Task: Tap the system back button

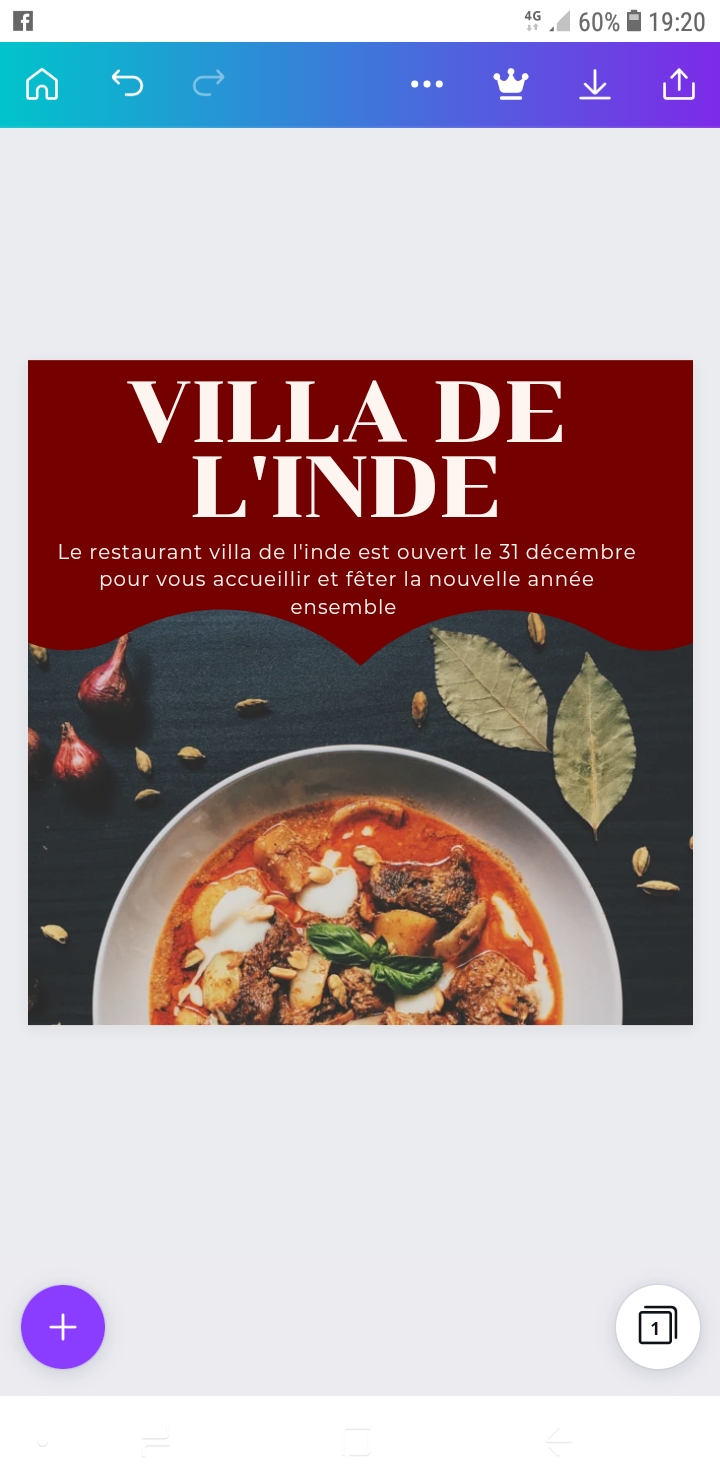Action: coord(558,1441)
